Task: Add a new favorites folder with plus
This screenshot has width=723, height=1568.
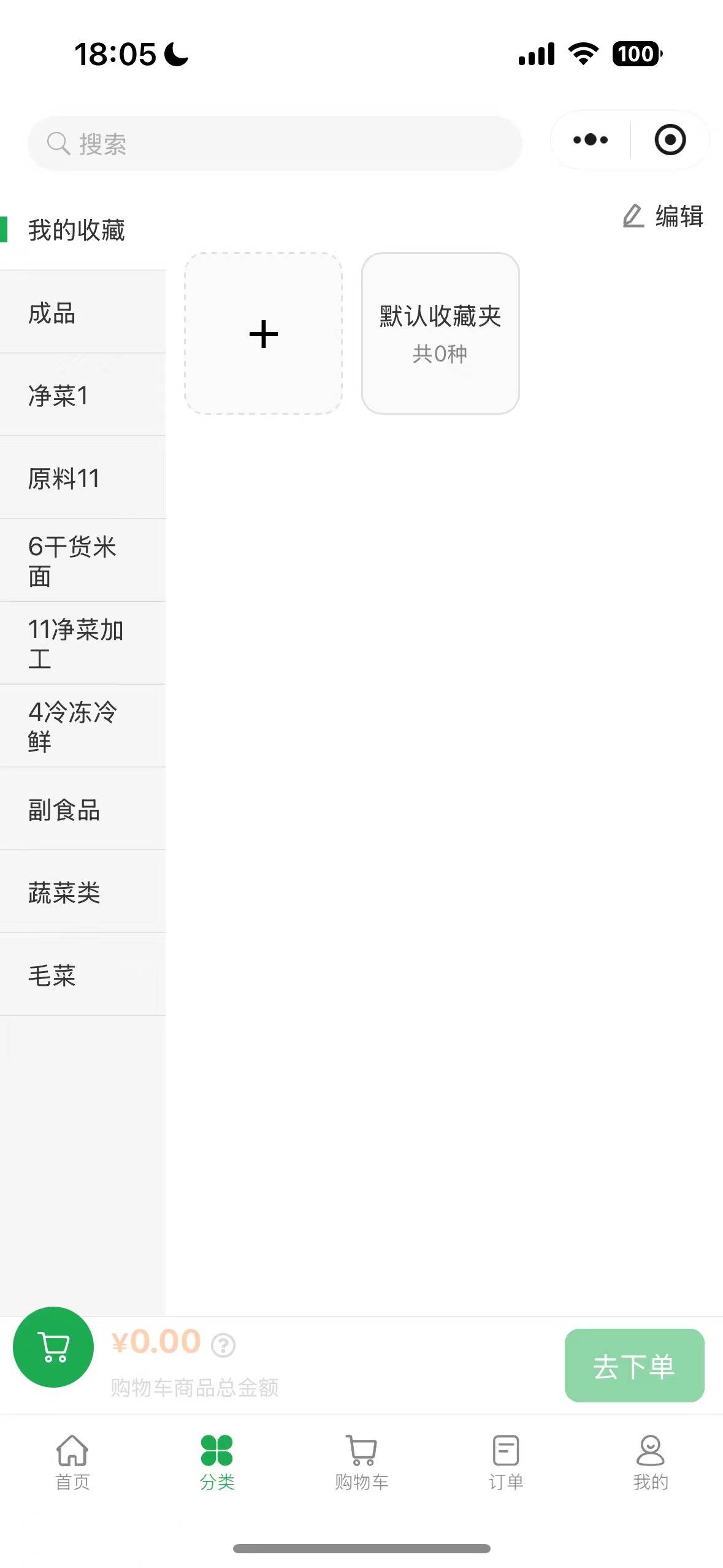Action: click(x=264, y=334)
